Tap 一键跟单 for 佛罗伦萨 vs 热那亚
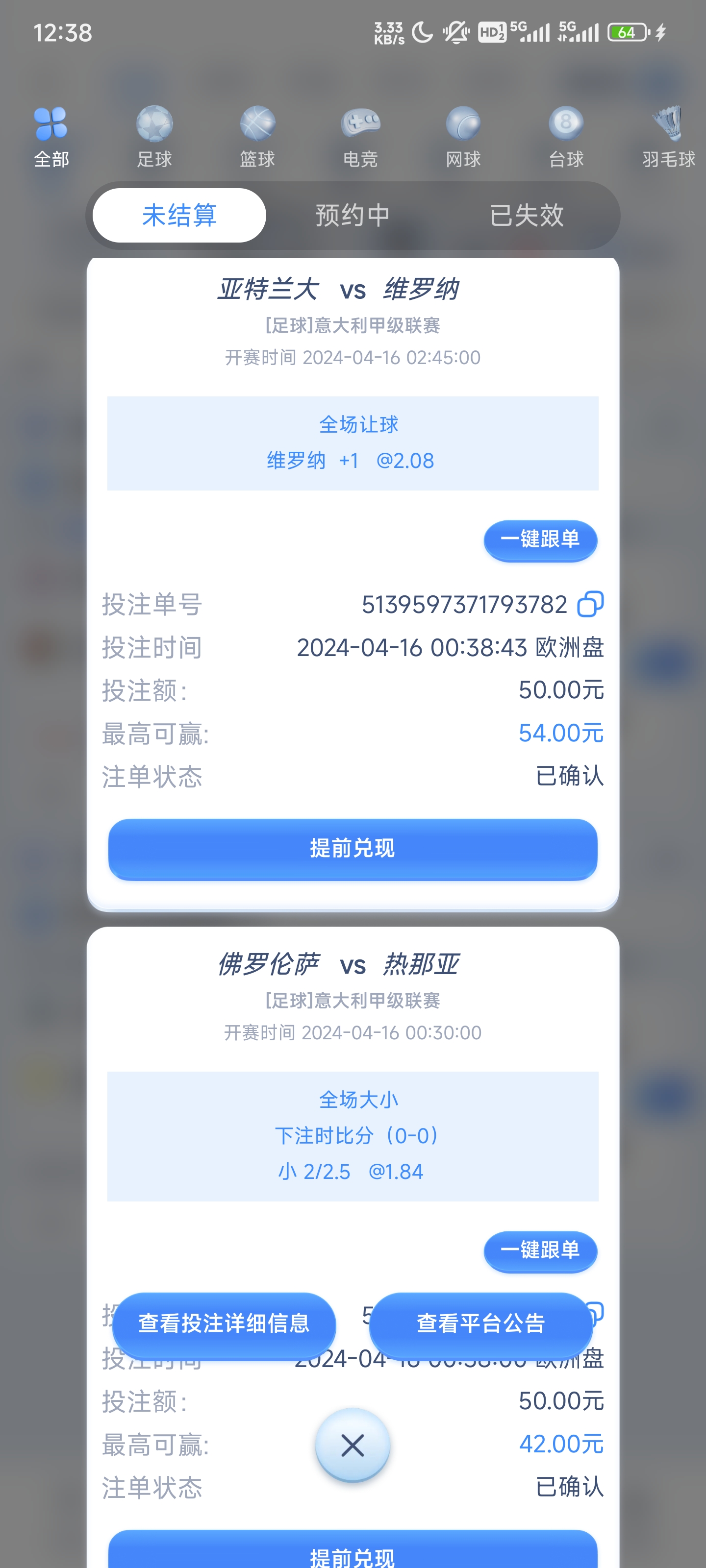The width and height of the screenshot is (706, 1568). tap(540, 1251)
